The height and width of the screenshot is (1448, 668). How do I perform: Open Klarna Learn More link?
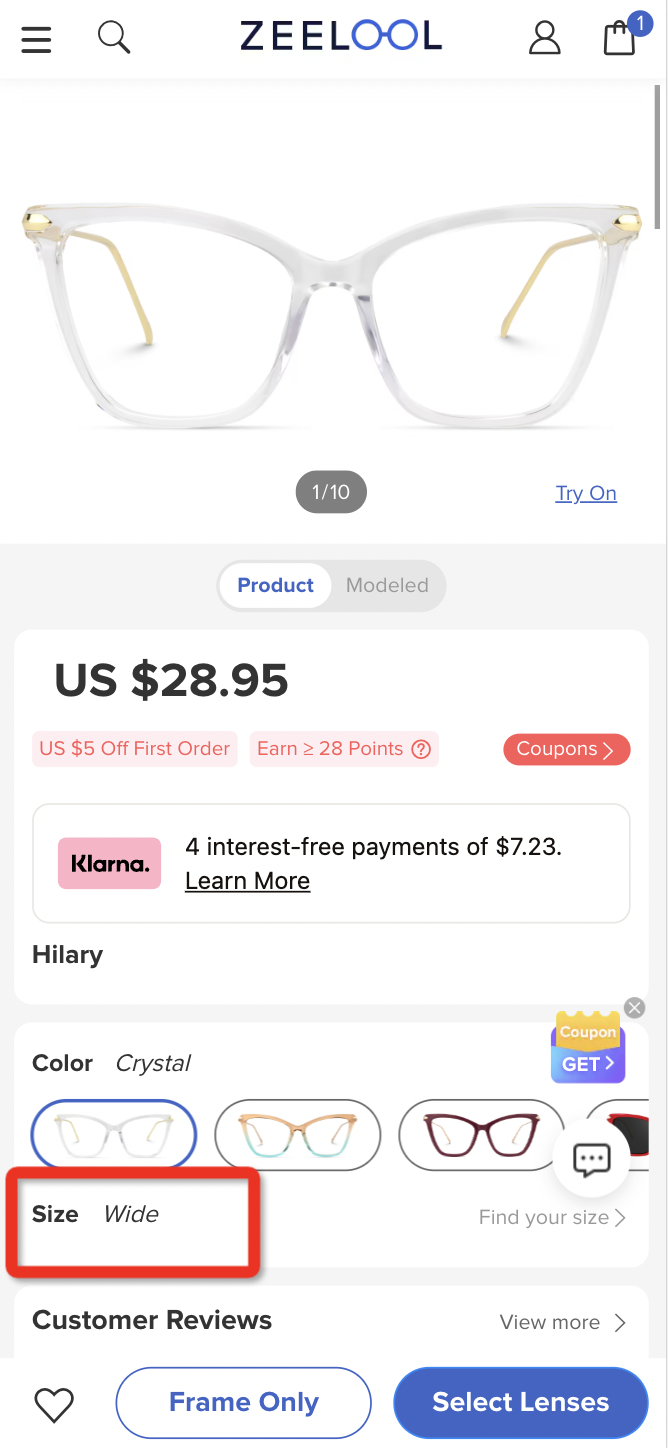pos(247,881)
